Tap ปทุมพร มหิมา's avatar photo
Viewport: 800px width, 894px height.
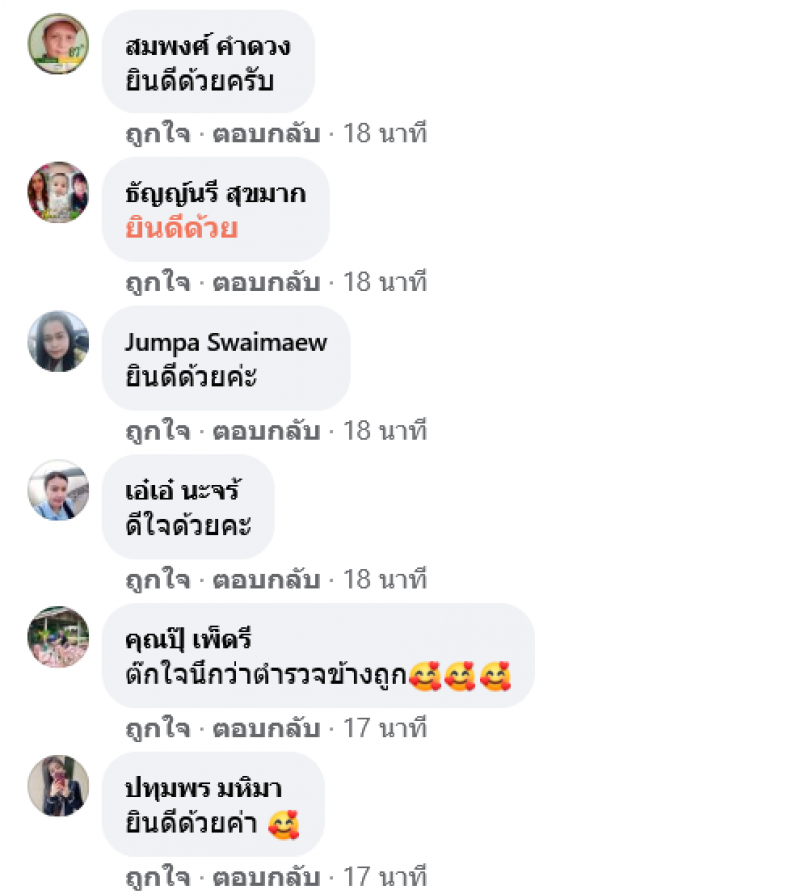pyautogui.click(x=58, y=786)
